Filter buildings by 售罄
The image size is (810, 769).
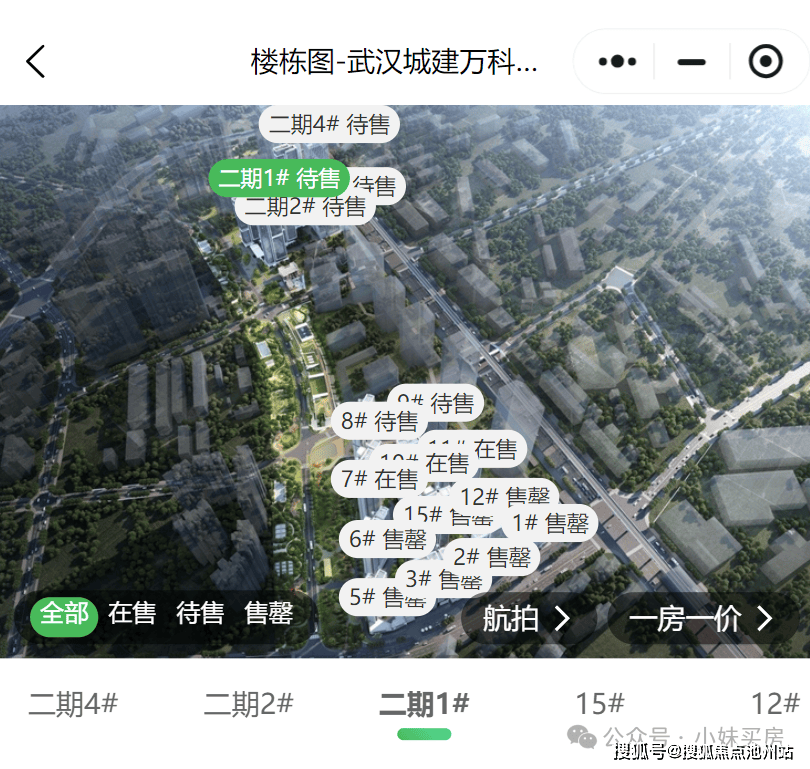[x=268, y=613]
